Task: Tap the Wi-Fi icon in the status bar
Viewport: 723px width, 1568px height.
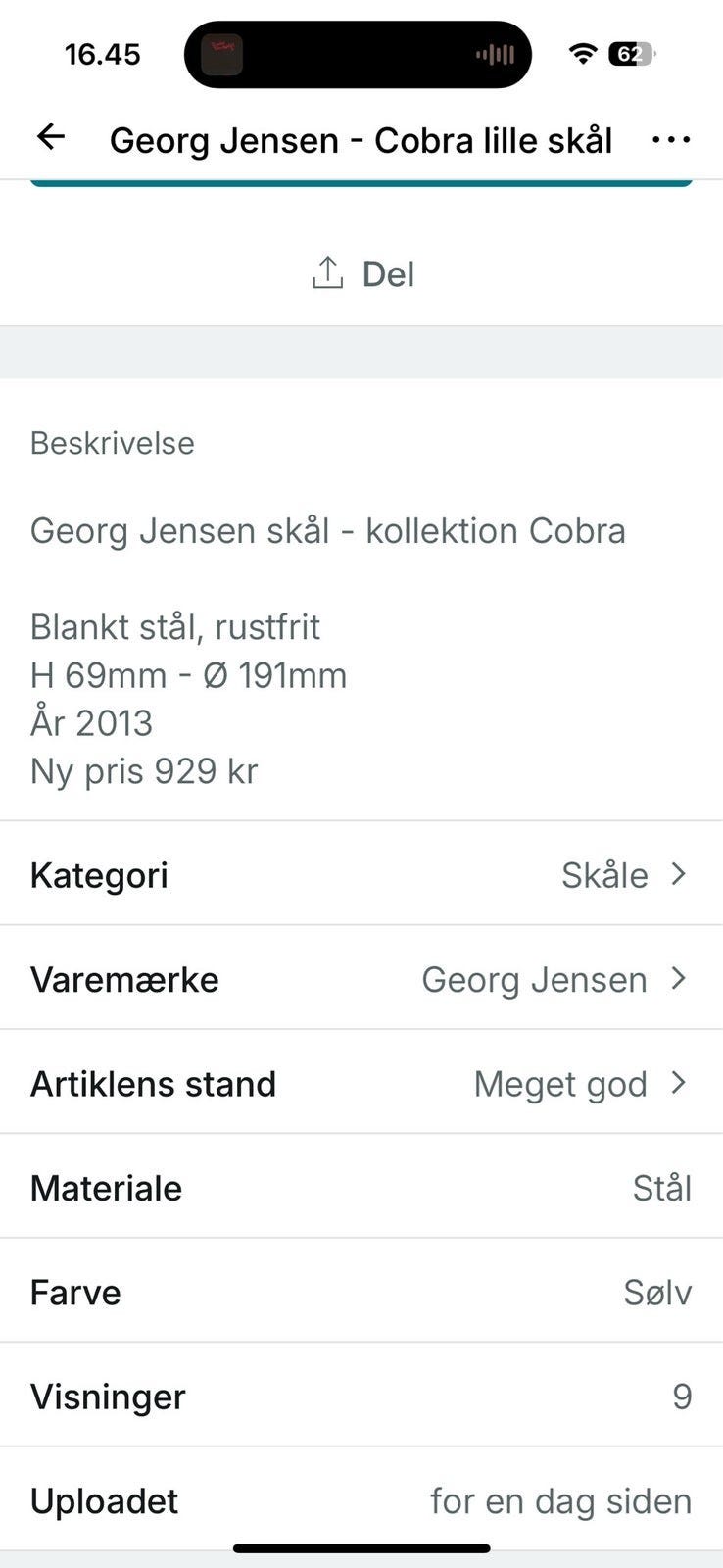Action: pyautogui.click(x=581, y=54)
